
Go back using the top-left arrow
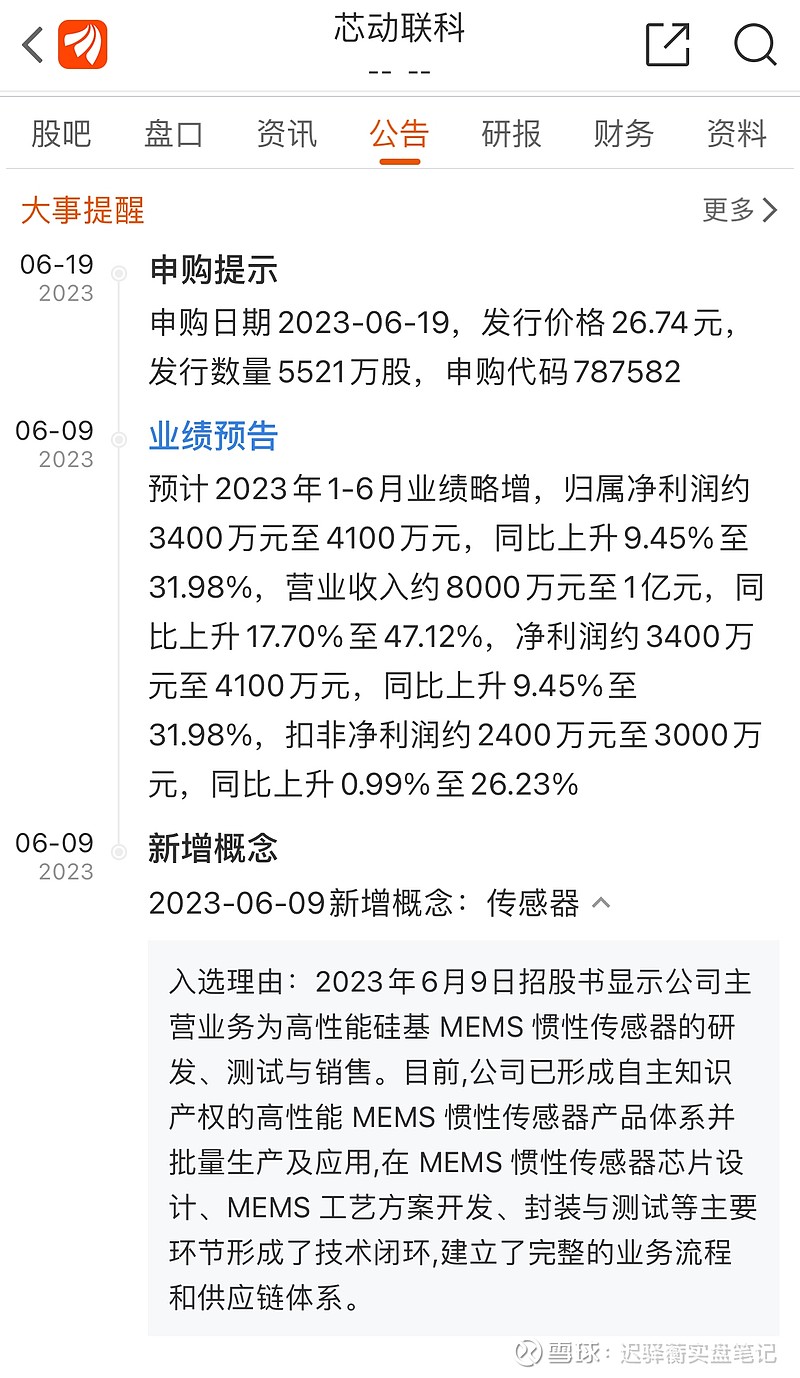coord(33,45)
